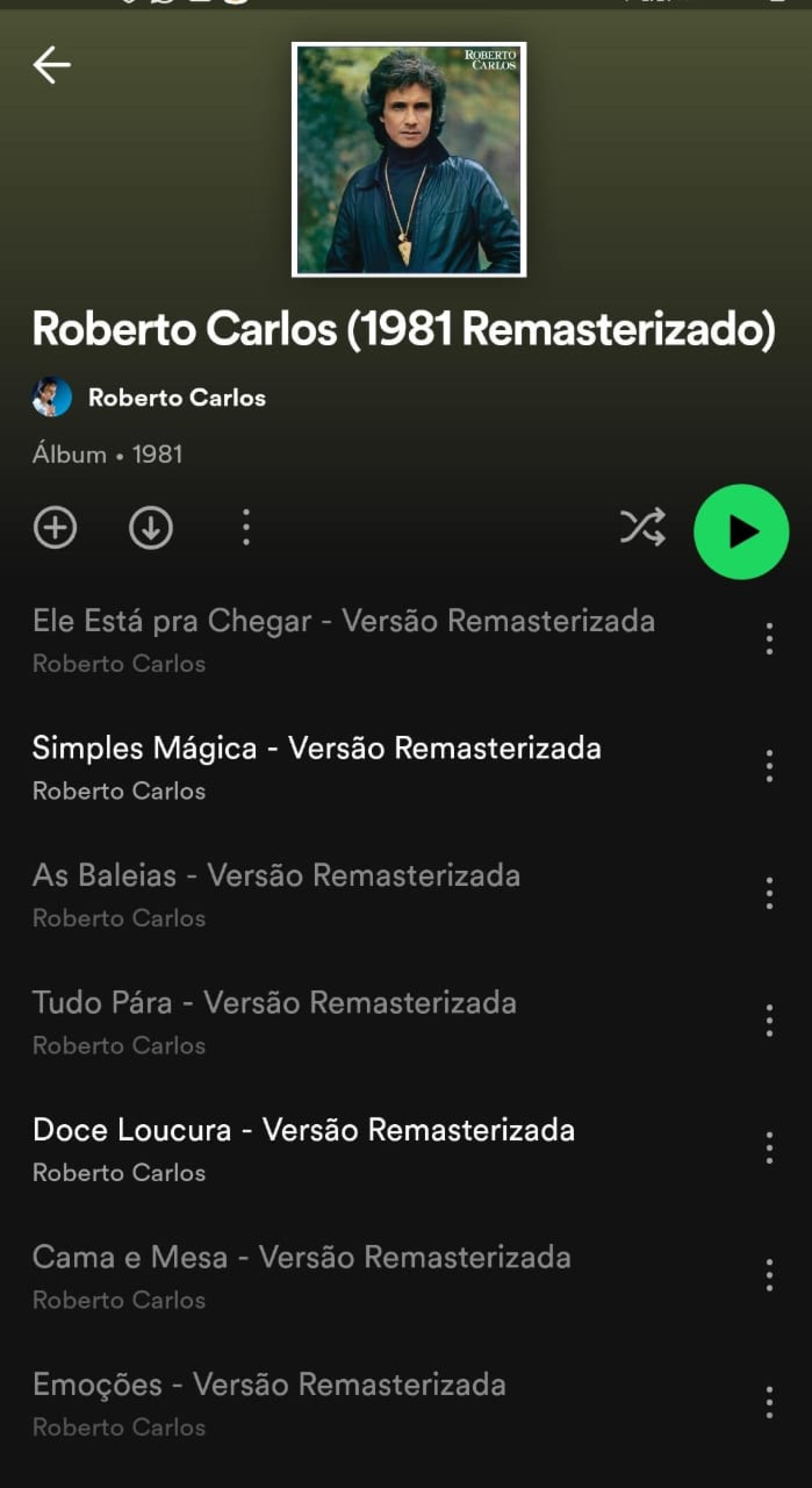
Task: Start playing the album with the green button
Action: point(741,531)
